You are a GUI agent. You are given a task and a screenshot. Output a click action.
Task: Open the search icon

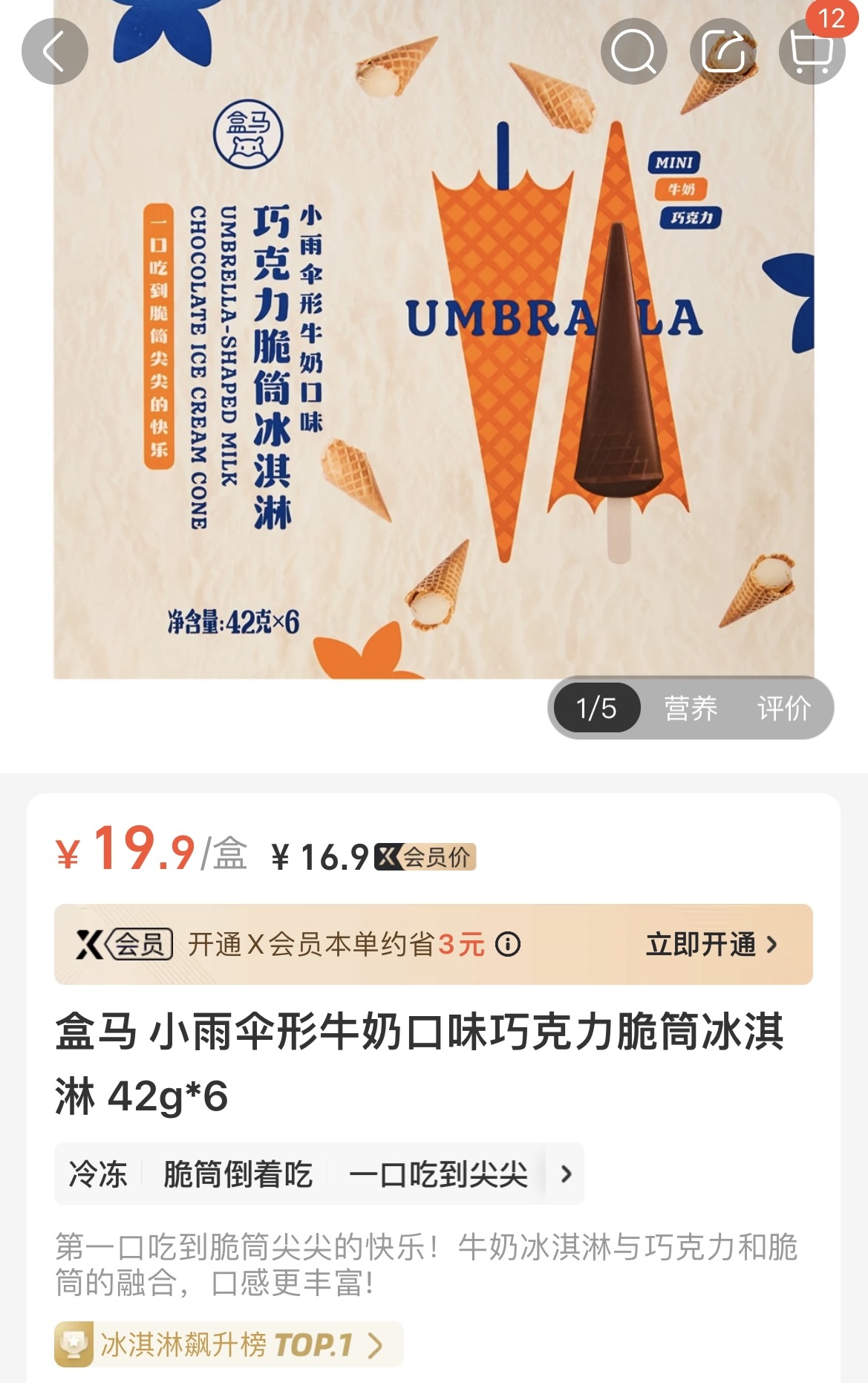[x=633, y=52]
